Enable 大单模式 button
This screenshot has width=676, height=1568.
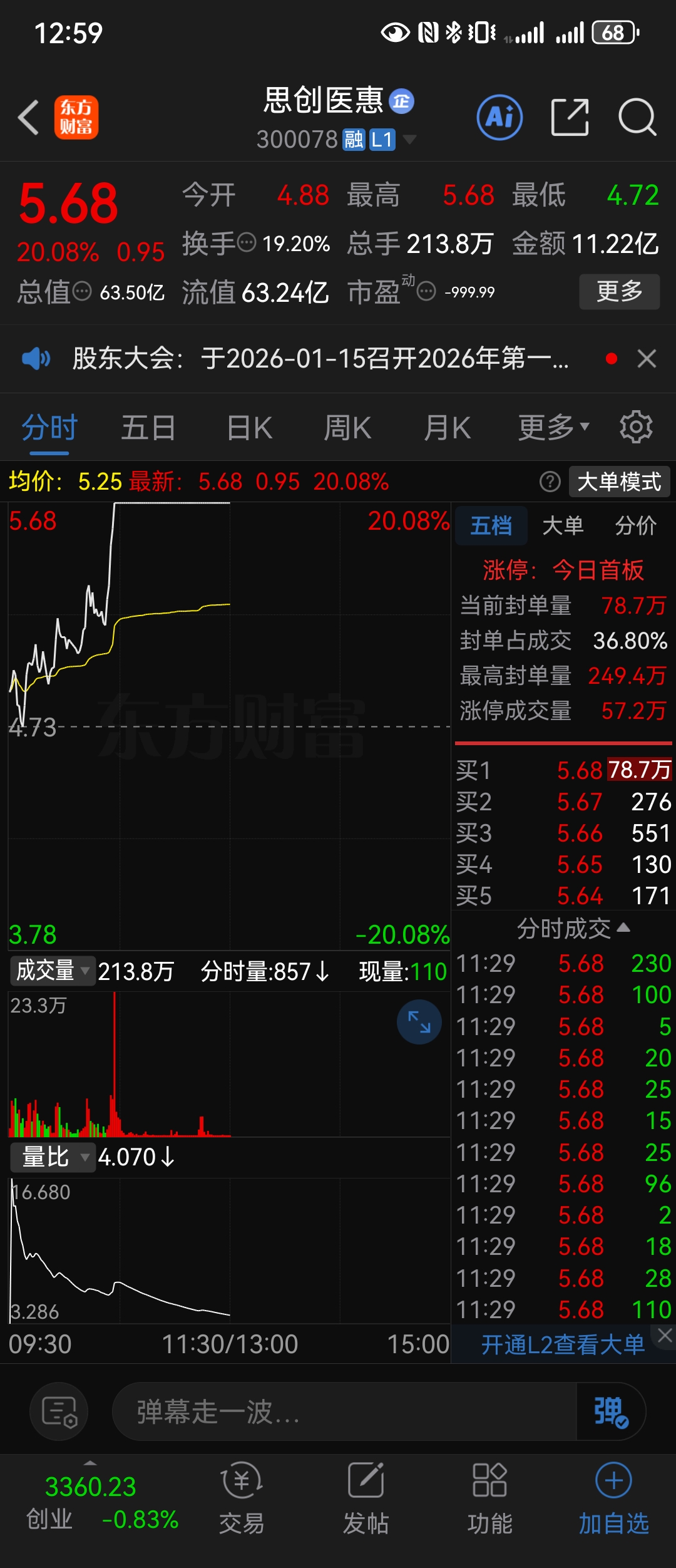click(618, 482)
